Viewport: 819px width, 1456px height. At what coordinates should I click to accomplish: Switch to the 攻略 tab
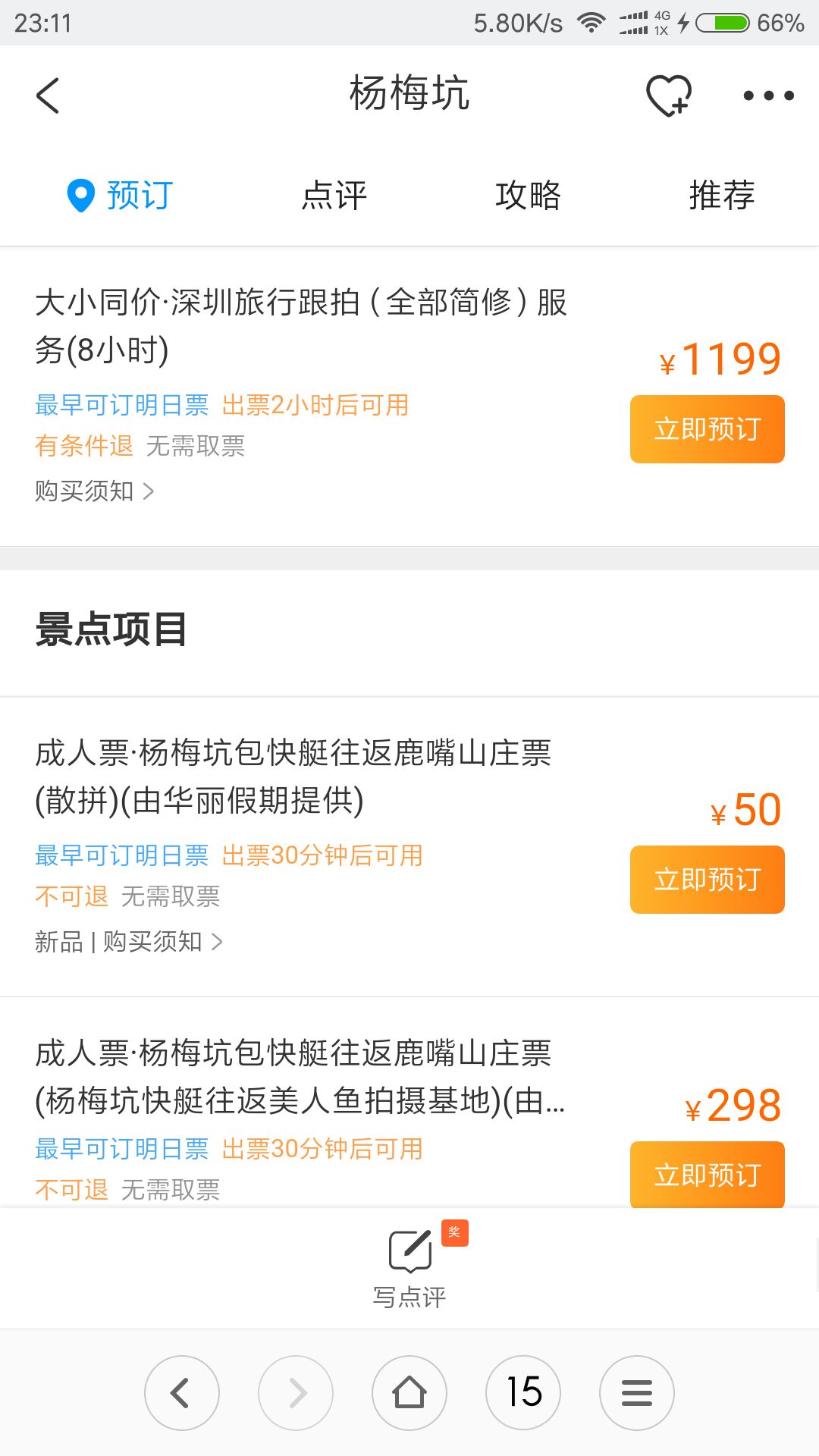click(528, 196)
